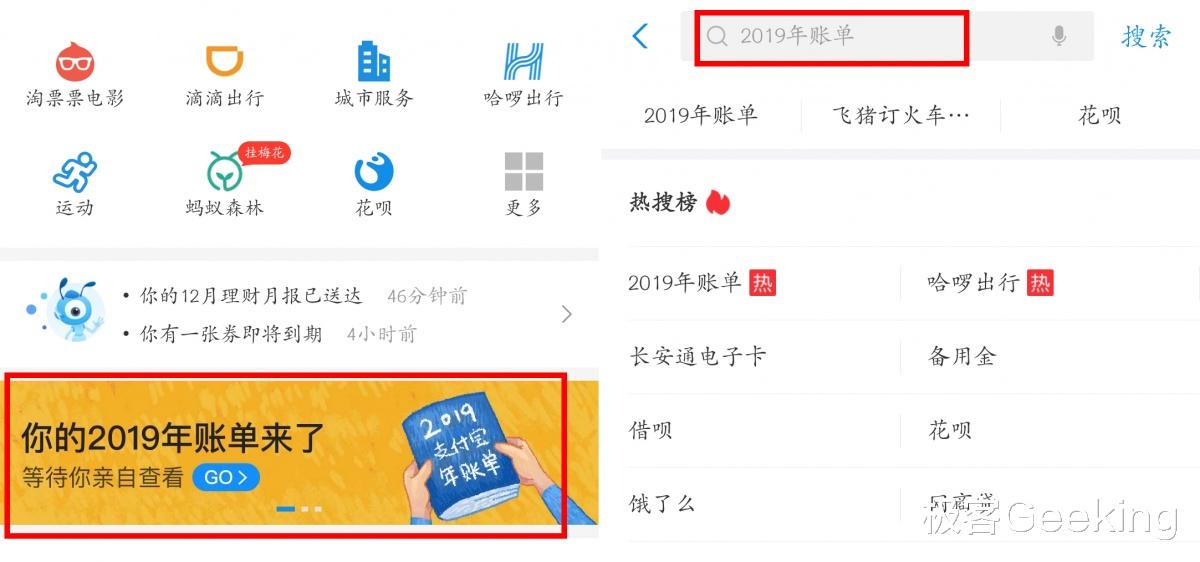Tap the search field showing 2019年账单
This screenshot has width=1200, height=562.
[830, 37]
